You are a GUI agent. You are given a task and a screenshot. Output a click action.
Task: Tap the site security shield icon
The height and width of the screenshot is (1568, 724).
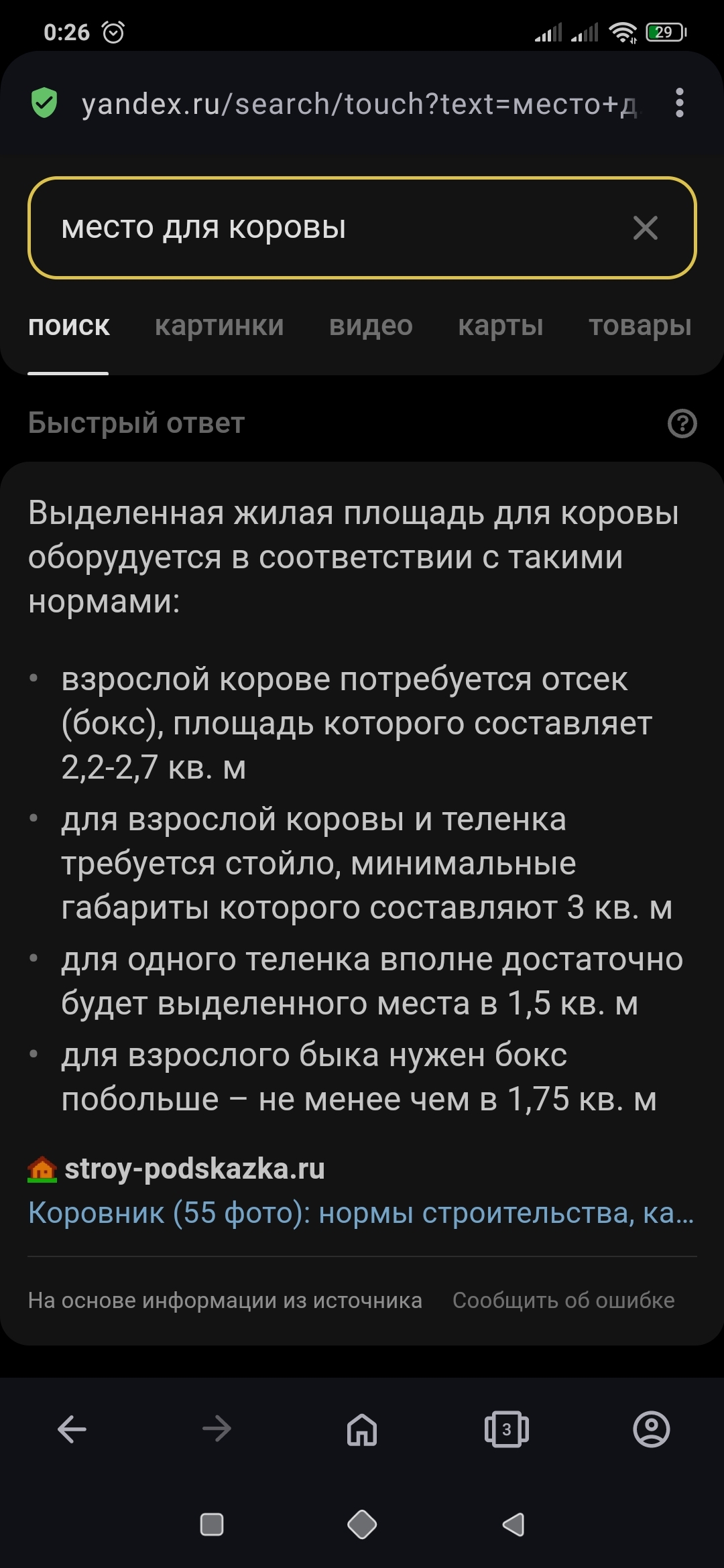coord(44,103)
